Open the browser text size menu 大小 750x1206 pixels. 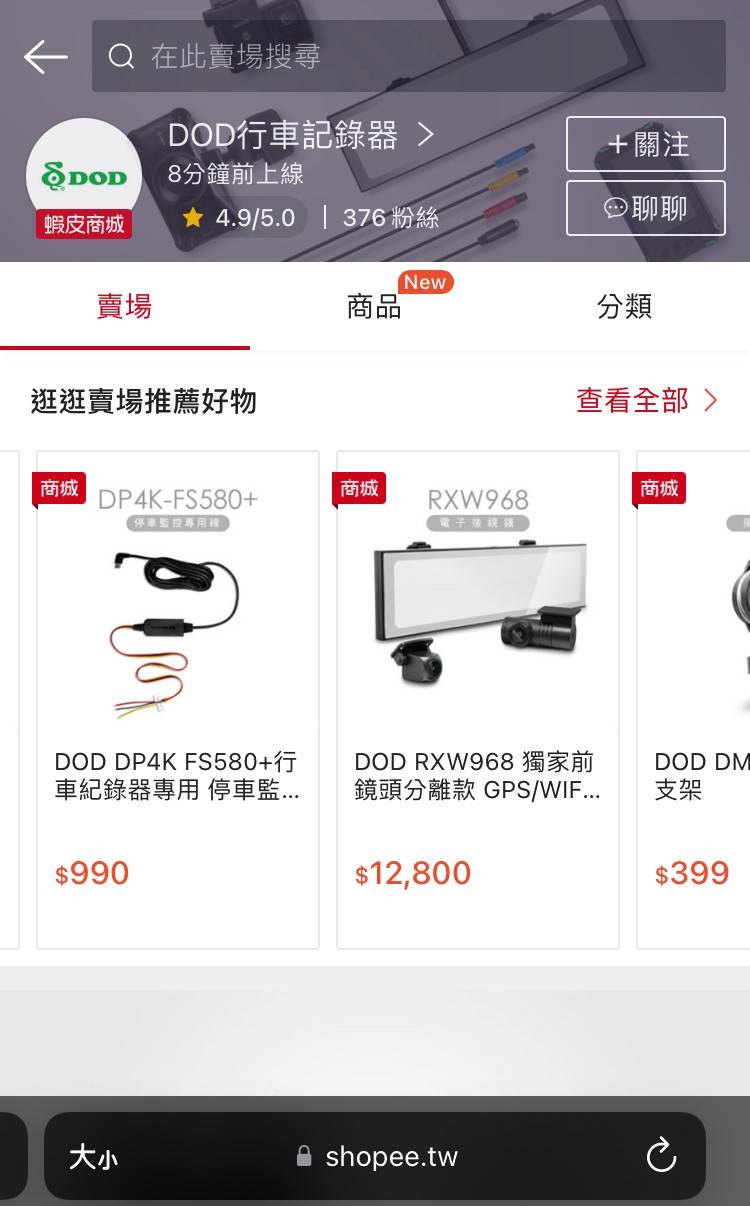coord(93,1157)
